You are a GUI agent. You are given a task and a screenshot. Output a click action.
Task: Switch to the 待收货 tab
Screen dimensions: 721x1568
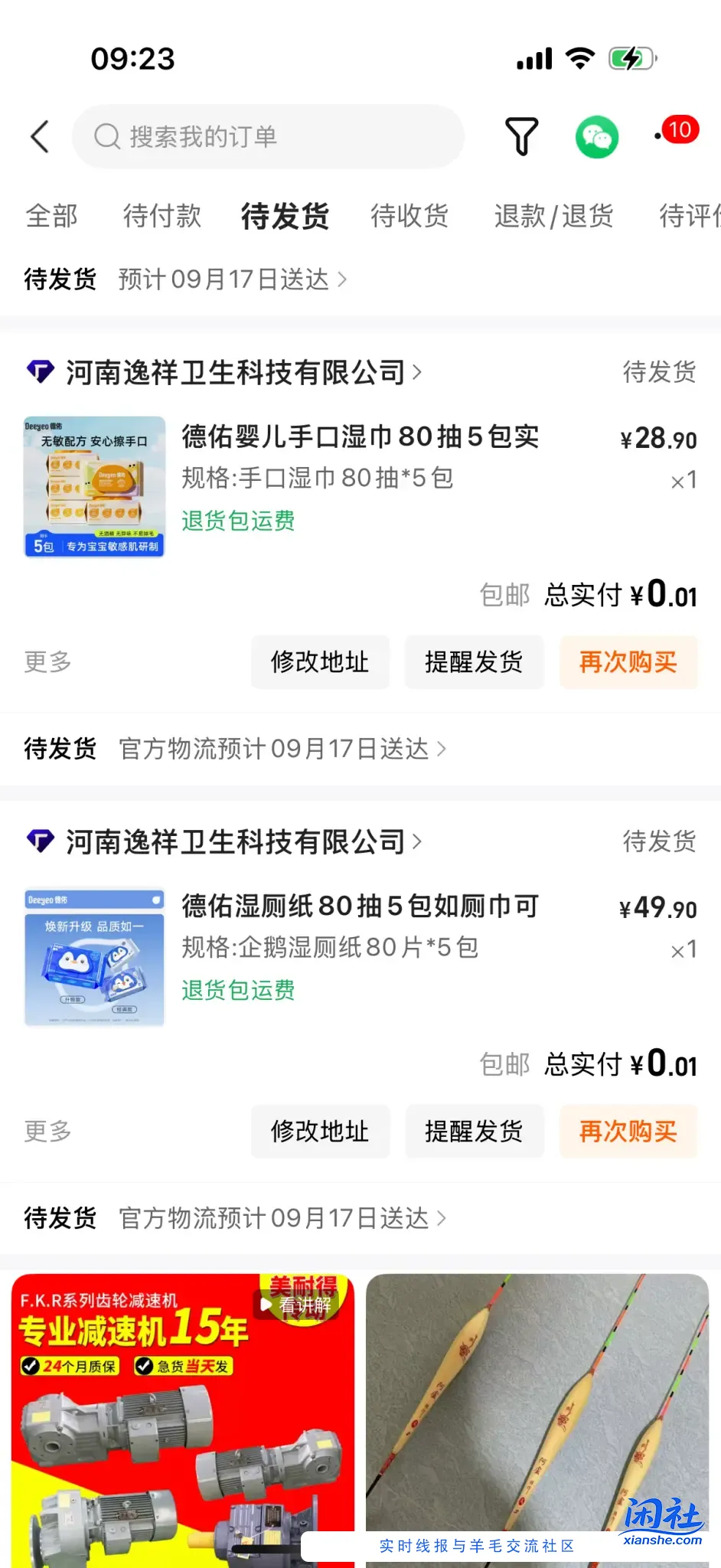click(x=409, y=216)
